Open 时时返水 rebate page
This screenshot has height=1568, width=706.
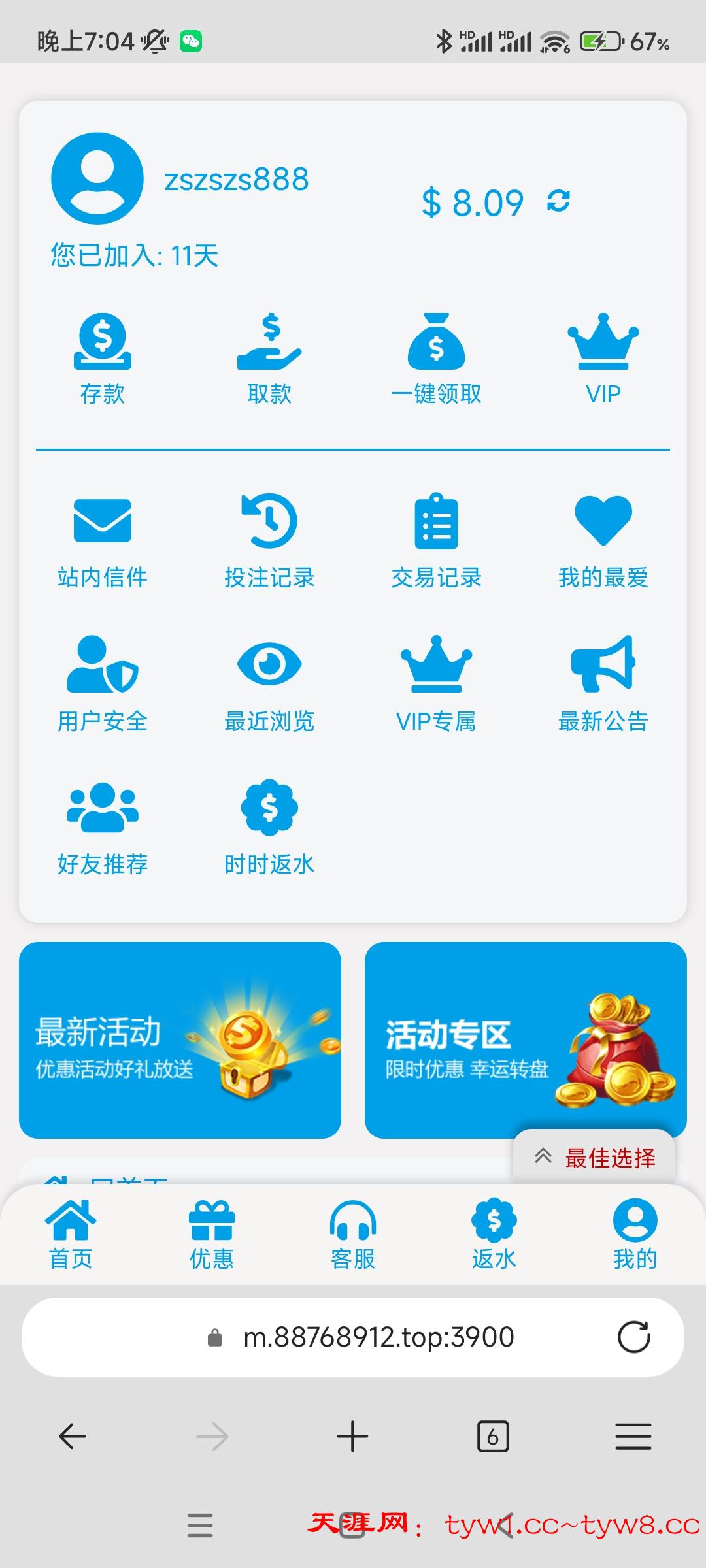click(x=269, y=828)
